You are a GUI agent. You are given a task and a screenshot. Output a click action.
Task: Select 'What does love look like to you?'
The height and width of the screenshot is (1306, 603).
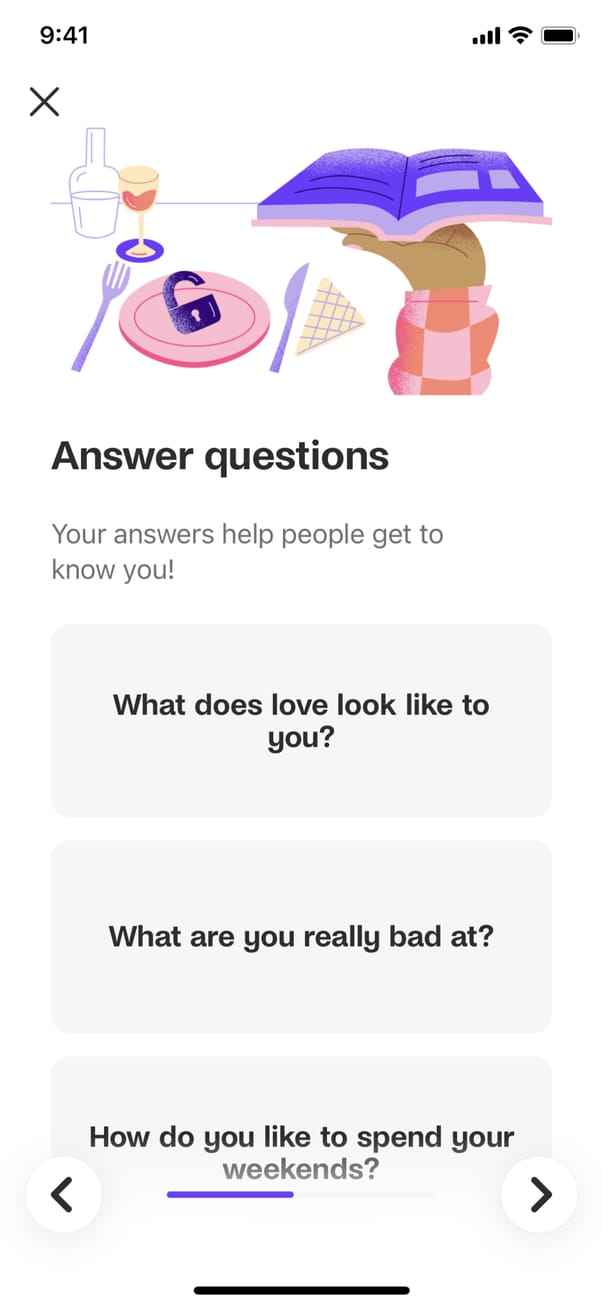(301, 720)
